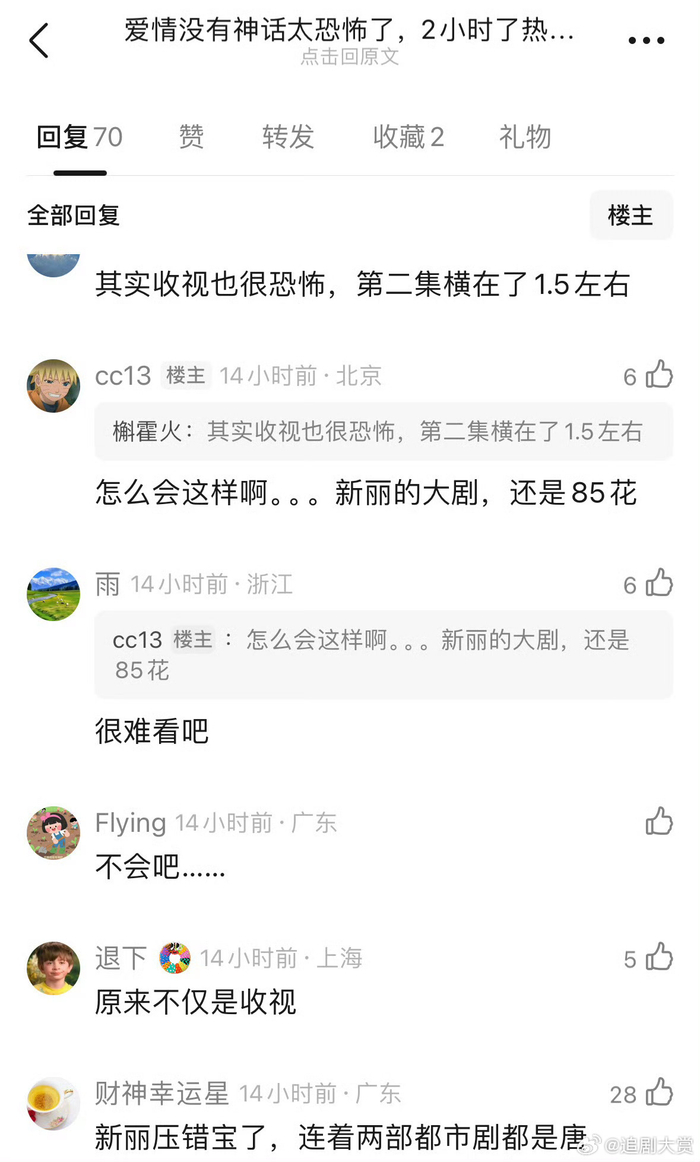Filter replies with the 楼主 button
This screenshot has height=1162, width=700.
[x=630, y=215]
